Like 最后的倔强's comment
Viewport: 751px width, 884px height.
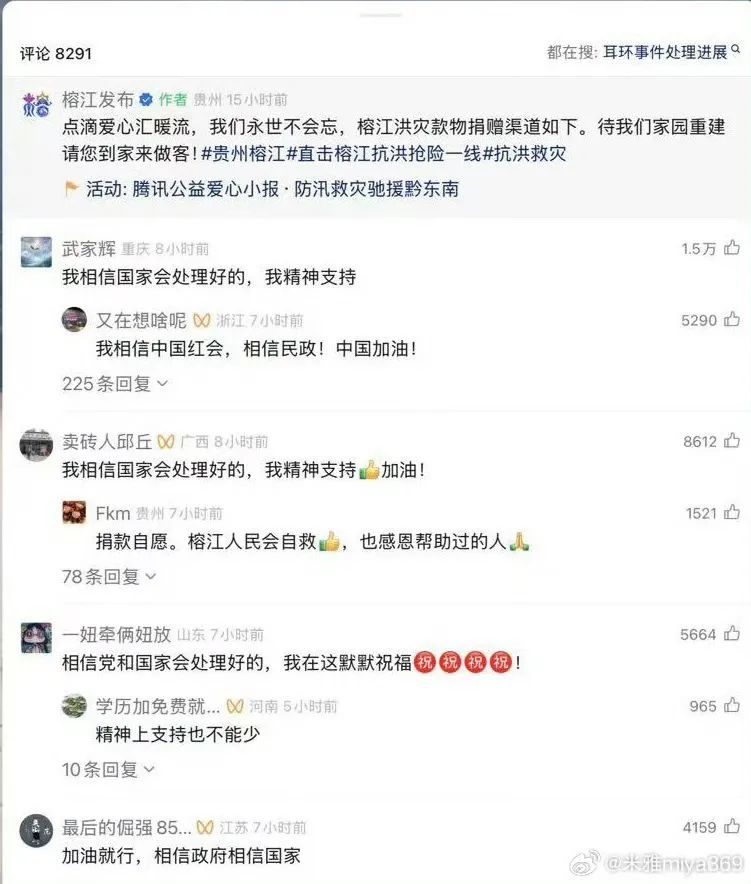tap(733, 827)
